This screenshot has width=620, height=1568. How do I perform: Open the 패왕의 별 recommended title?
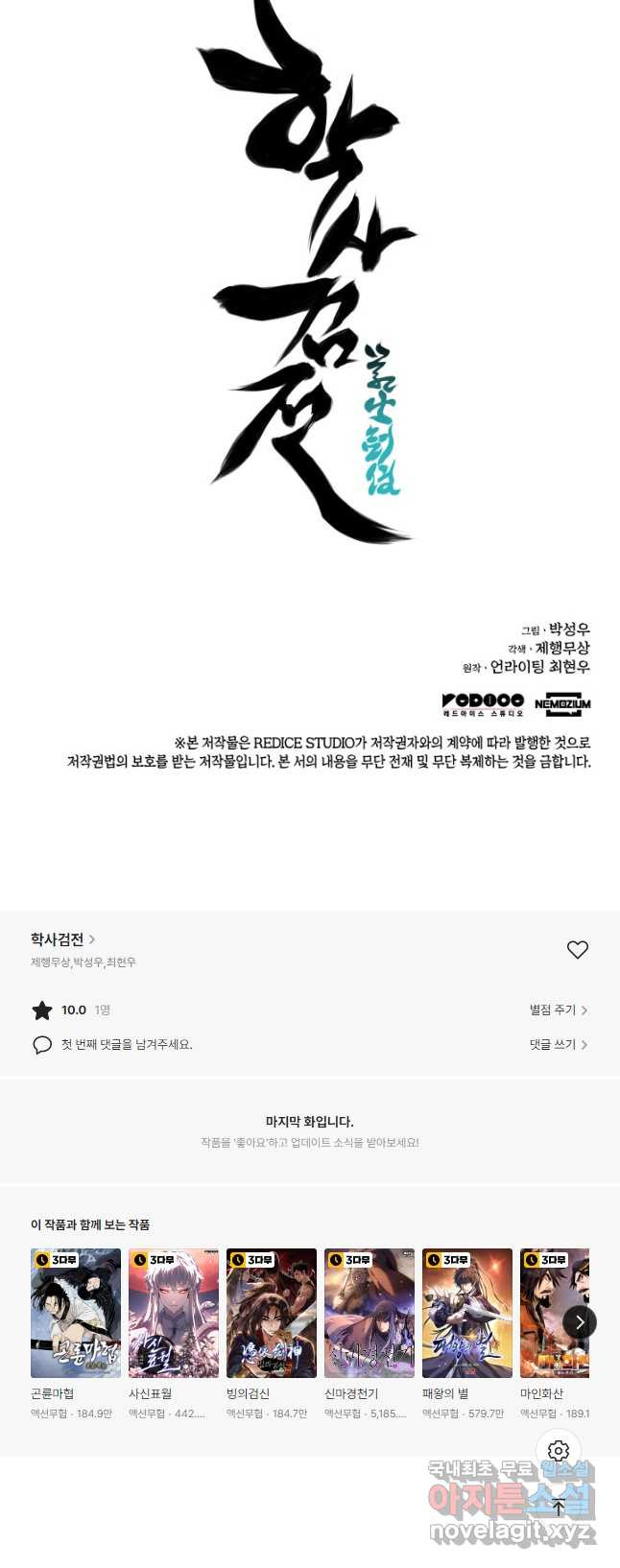coord(467,1313)
